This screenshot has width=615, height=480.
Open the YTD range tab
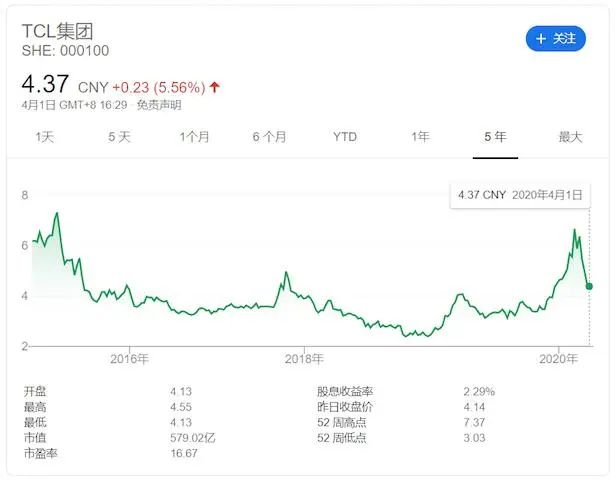[345, 137]
